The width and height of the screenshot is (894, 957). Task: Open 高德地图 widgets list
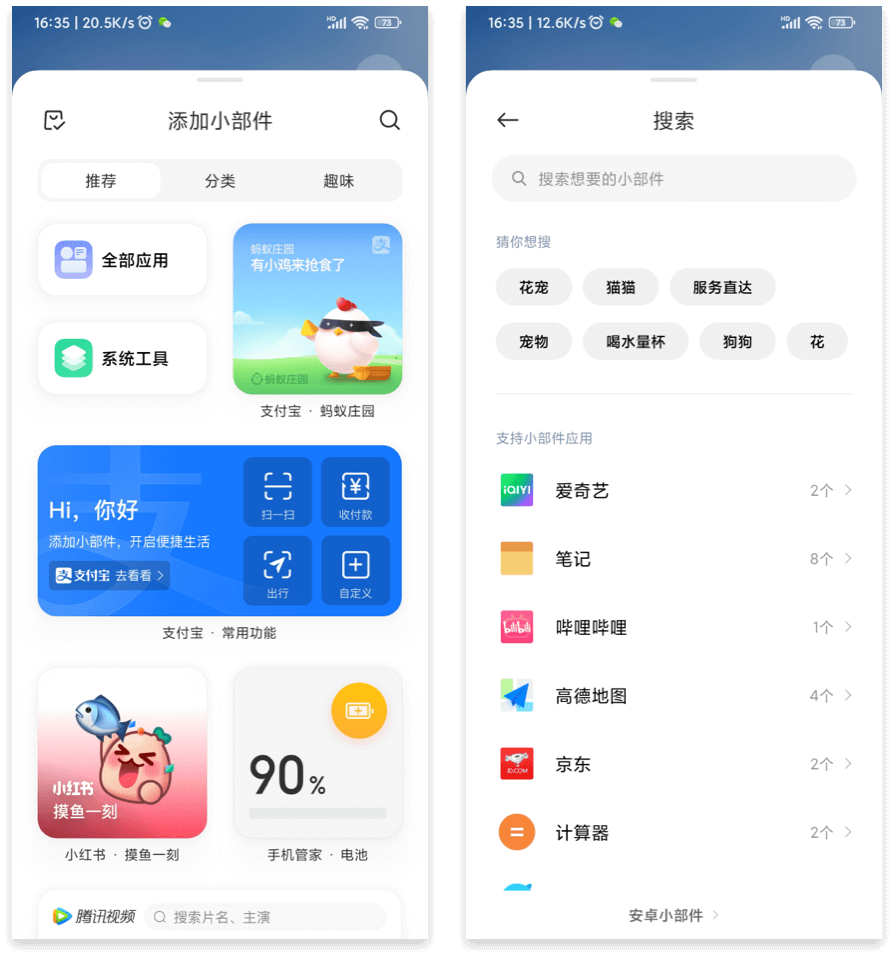pyautogui.click(x=674, y=696)
